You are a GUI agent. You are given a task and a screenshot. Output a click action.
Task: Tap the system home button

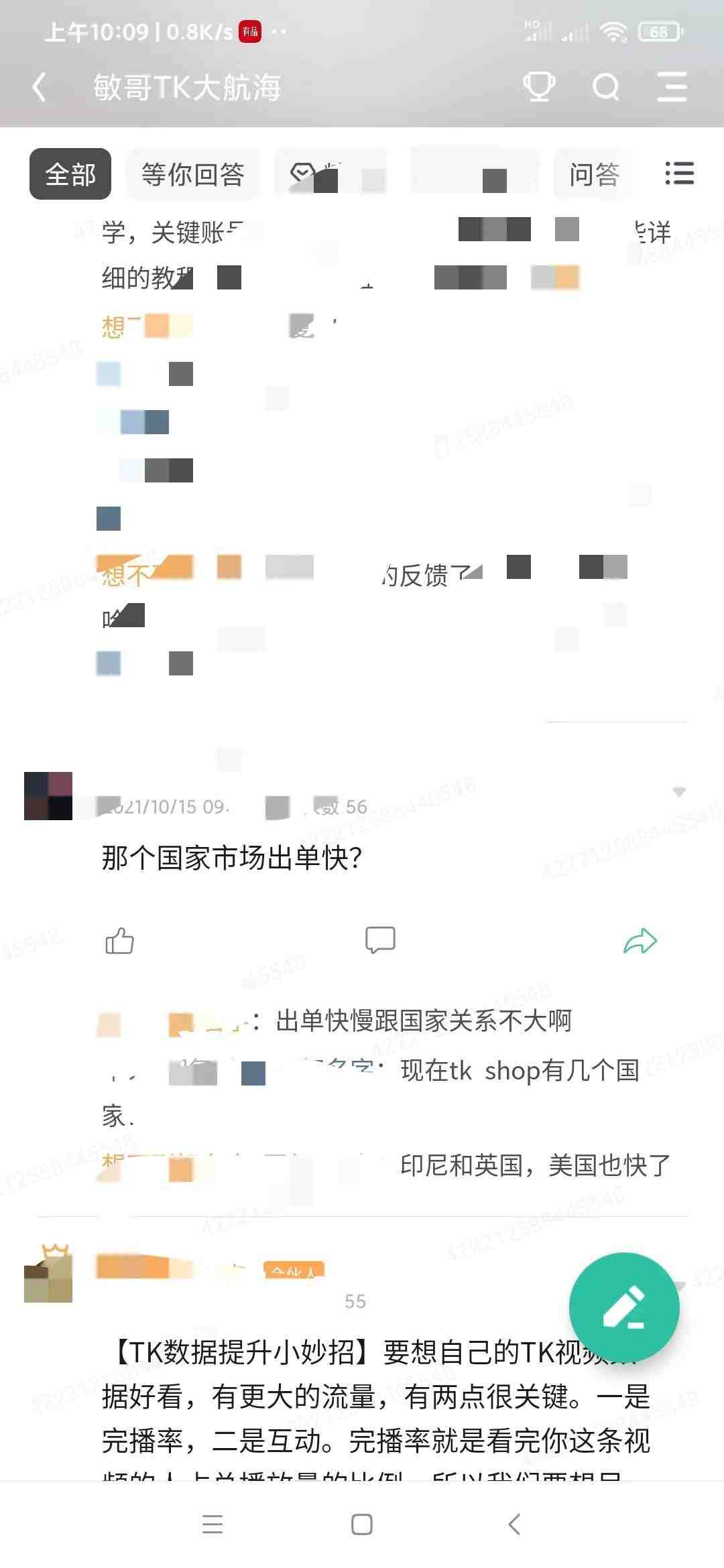362,1524
